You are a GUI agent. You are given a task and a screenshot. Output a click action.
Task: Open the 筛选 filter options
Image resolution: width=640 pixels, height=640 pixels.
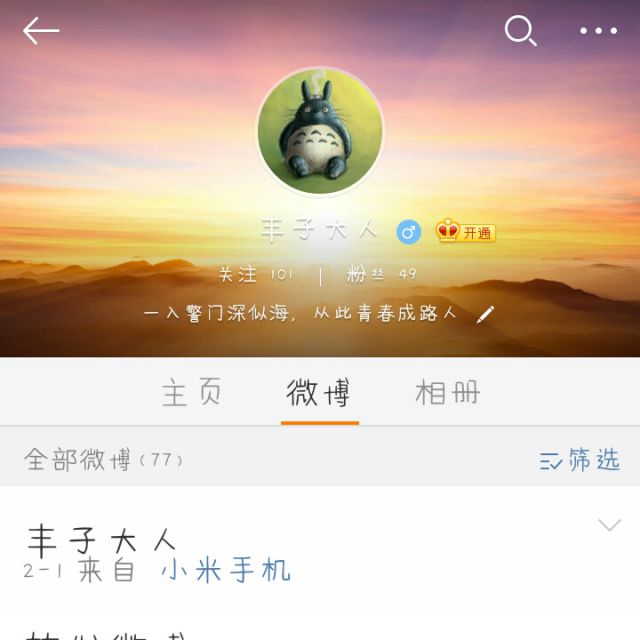coord(580,460)
